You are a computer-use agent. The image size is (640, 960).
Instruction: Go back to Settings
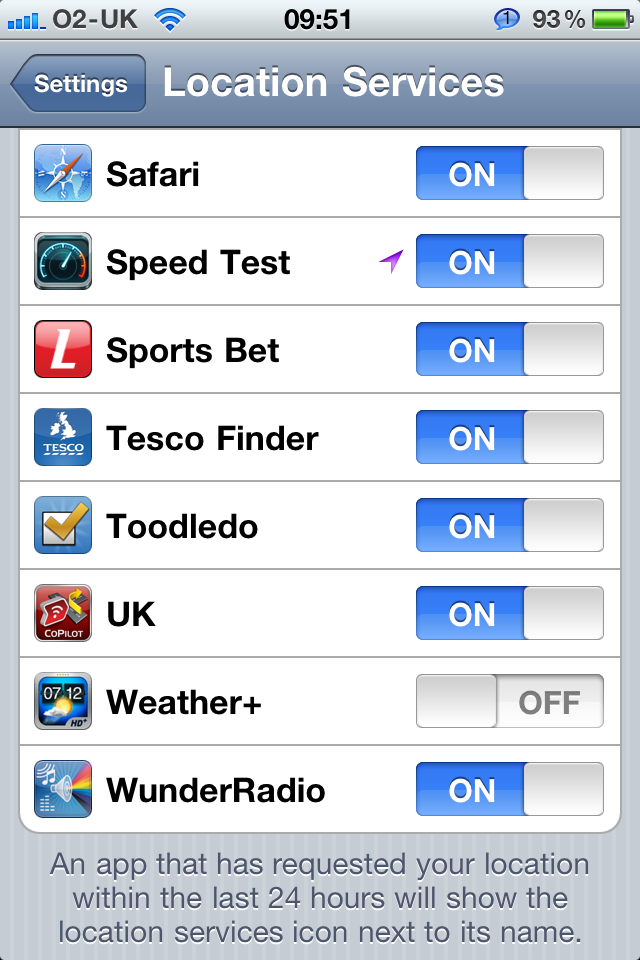[80, 84]
